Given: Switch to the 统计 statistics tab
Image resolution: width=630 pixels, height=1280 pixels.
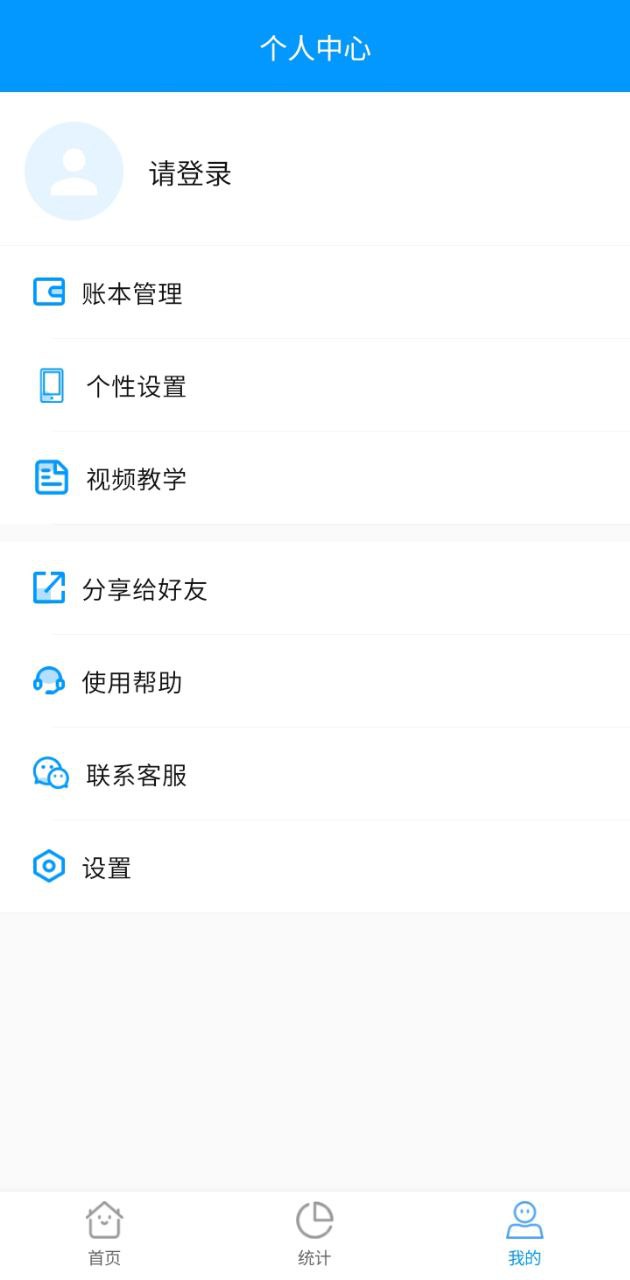Looking at the screenshot, I should (314, 1234).
